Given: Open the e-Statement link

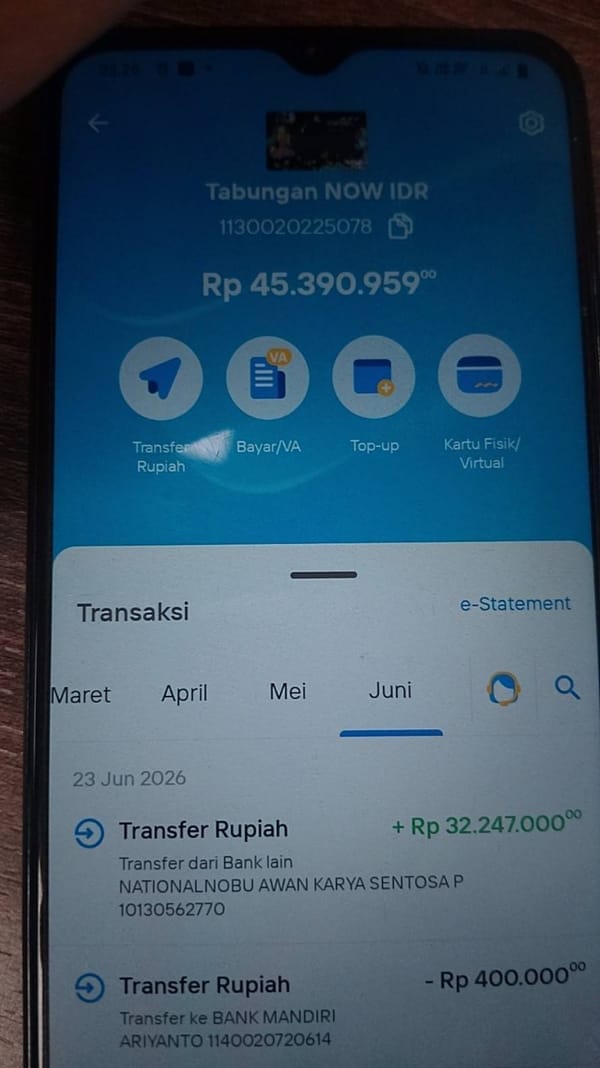Looking at the screenshot, I should (x=516, y=603).
